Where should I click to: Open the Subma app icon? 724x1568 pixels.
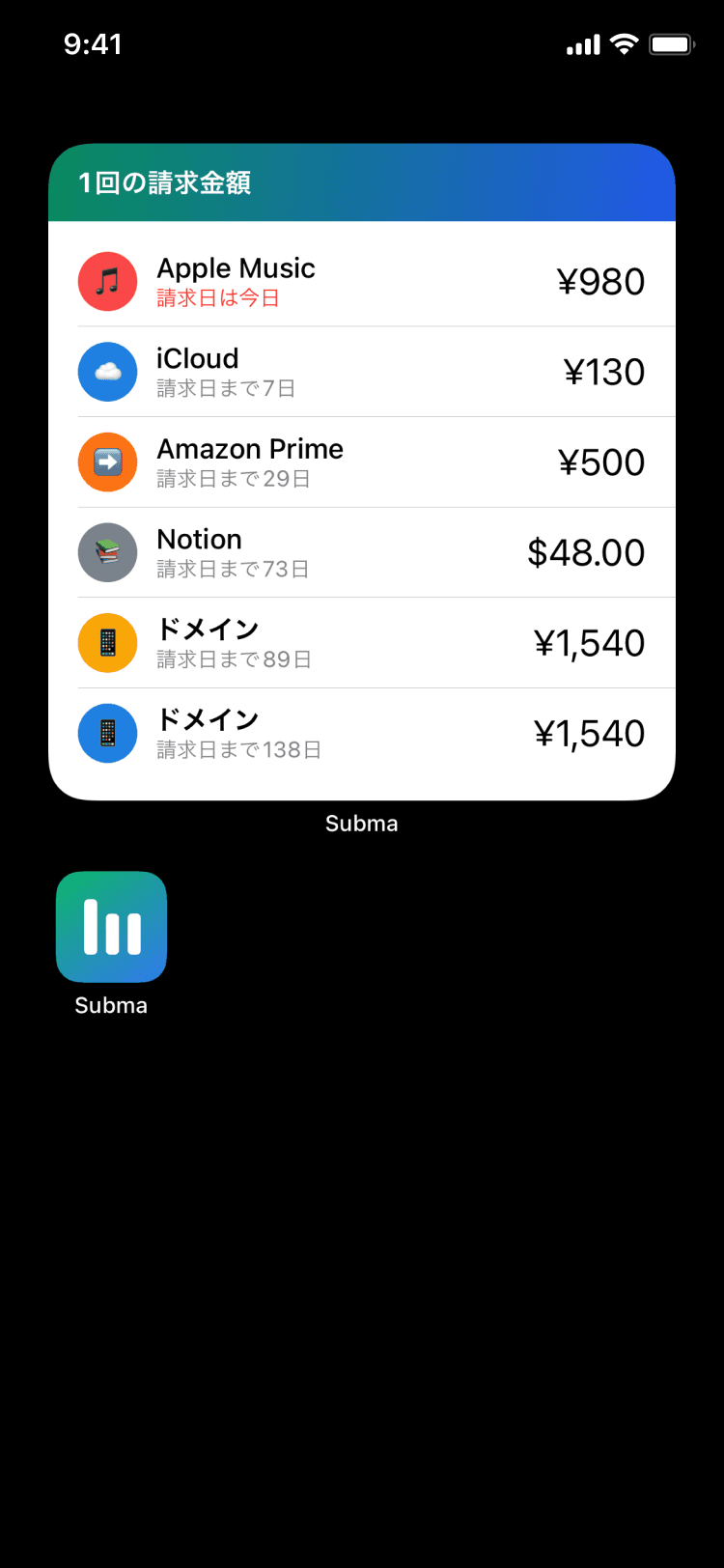[111, 927]
